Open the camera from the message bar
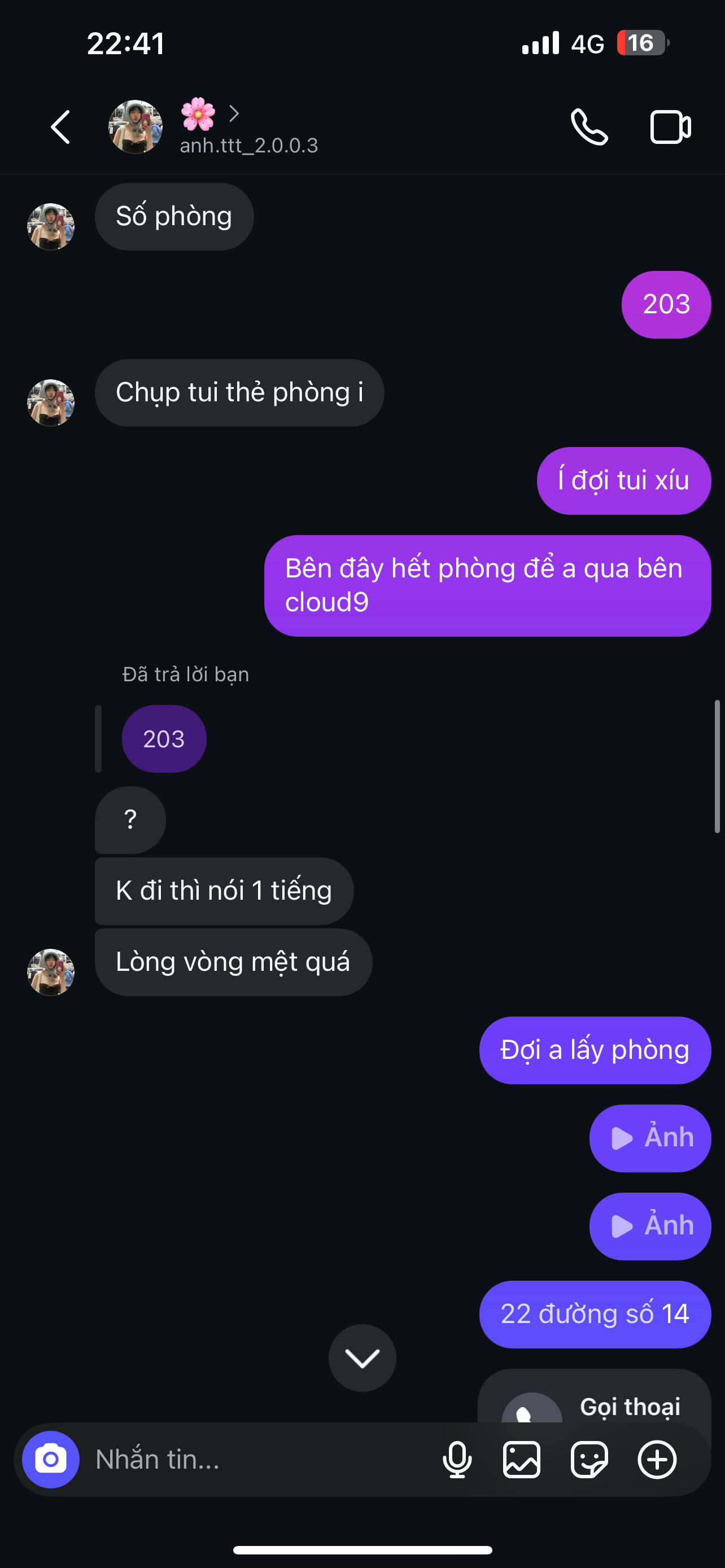 pos(50,1459)
